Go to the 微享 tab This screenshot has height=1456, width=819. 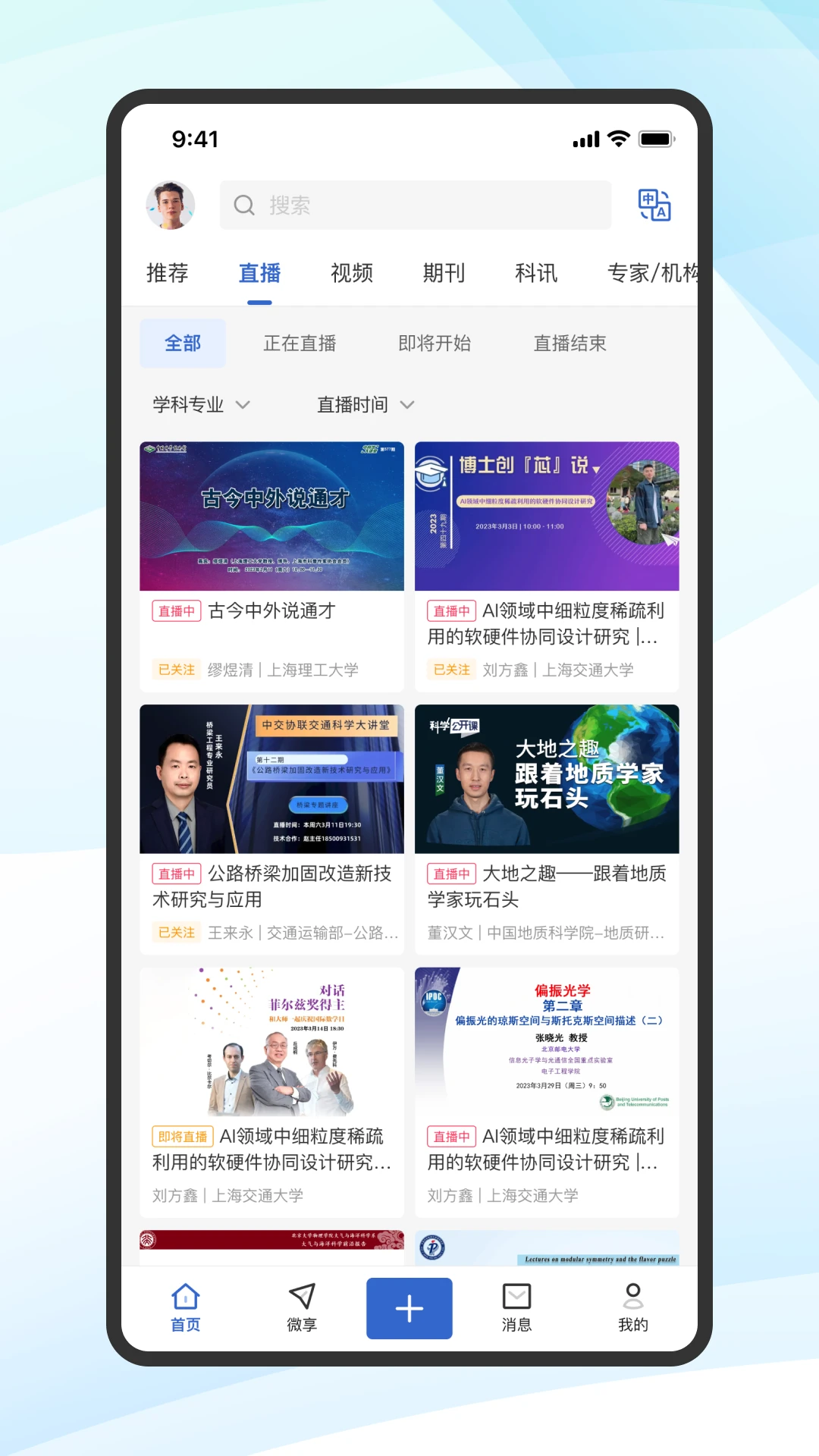coord(302,1307)
